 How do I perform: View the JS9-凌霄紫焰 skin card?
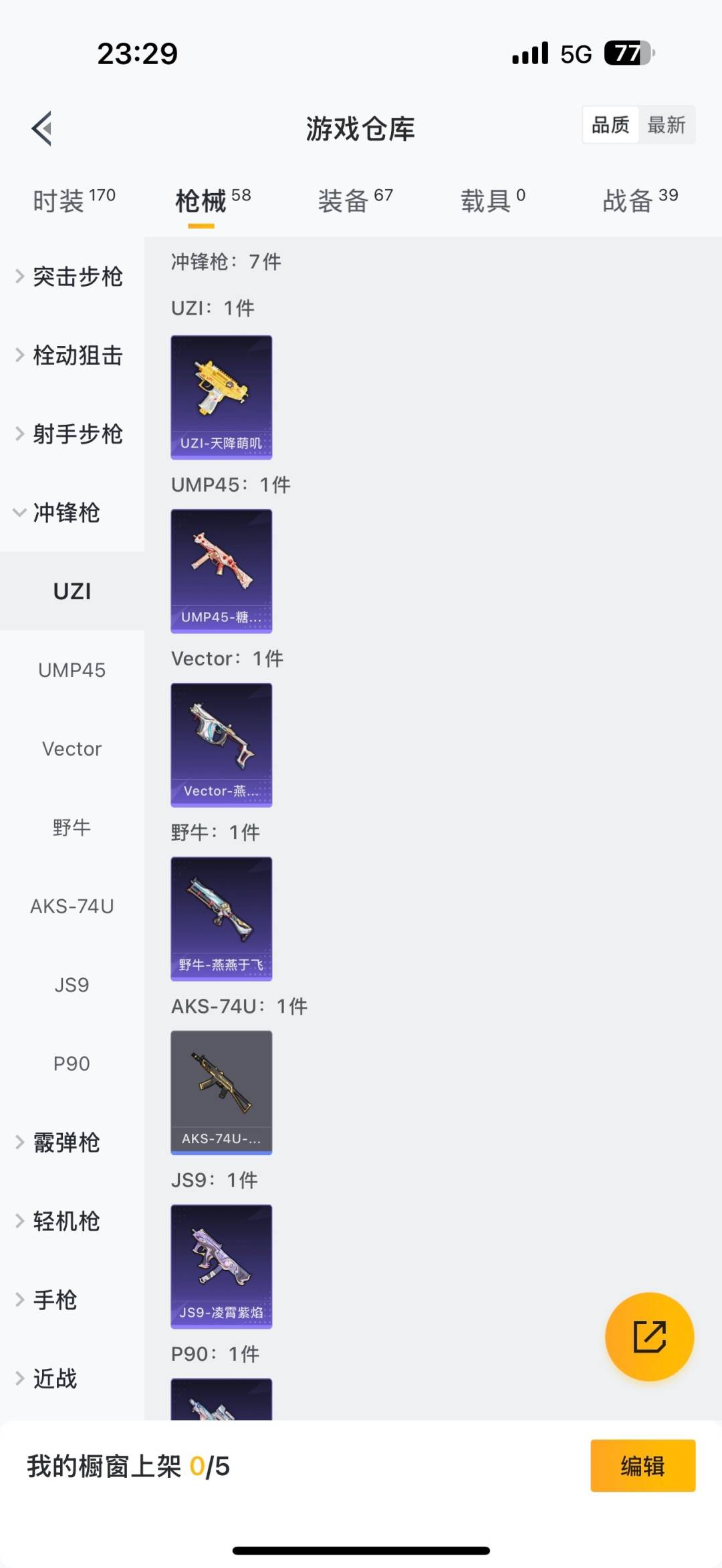(221, 1266)
